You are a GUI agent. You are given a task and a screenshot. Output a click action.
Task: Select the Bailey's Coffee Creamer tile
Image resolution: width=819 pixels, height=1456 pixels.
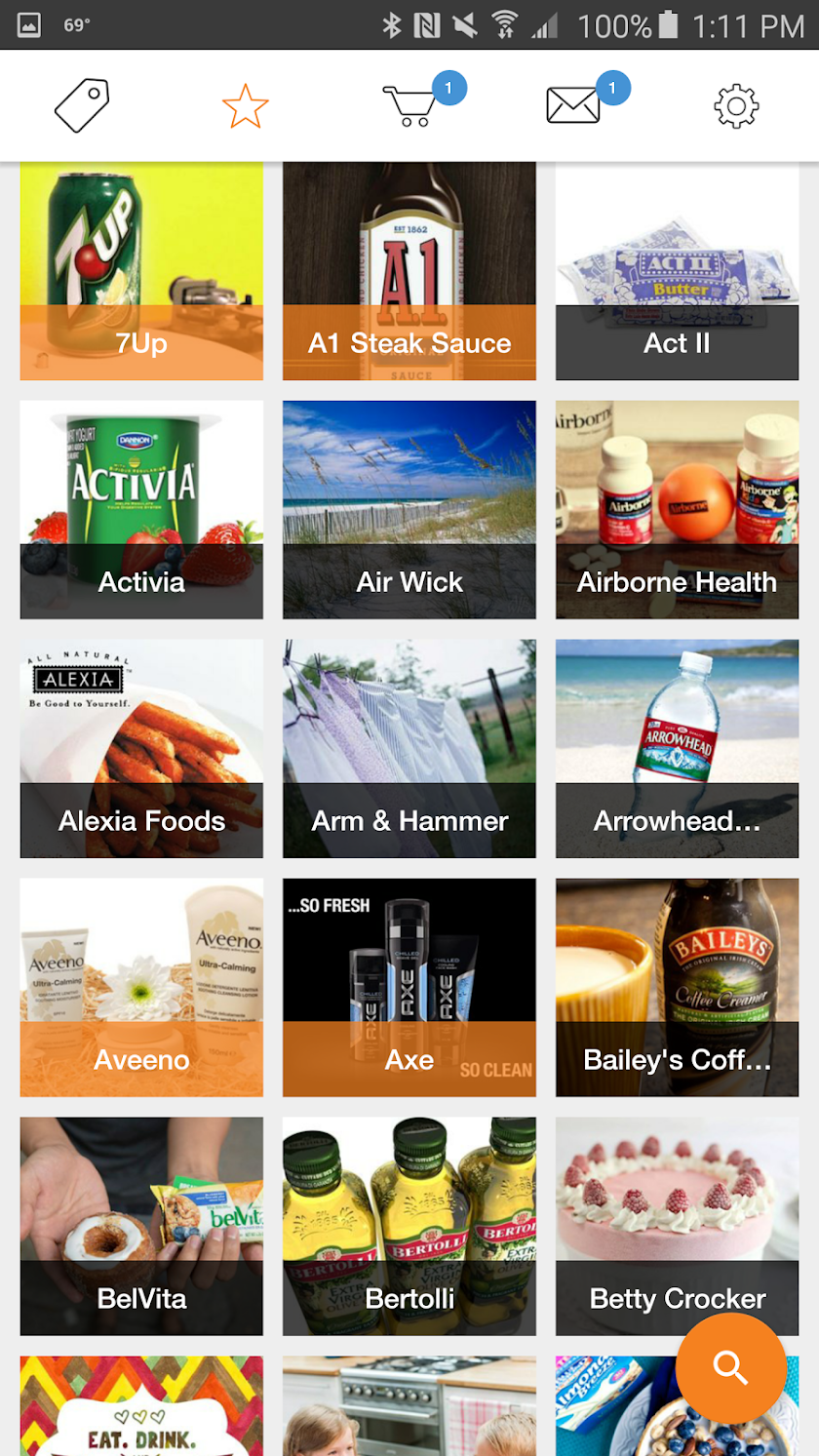(x=677, y=987)
